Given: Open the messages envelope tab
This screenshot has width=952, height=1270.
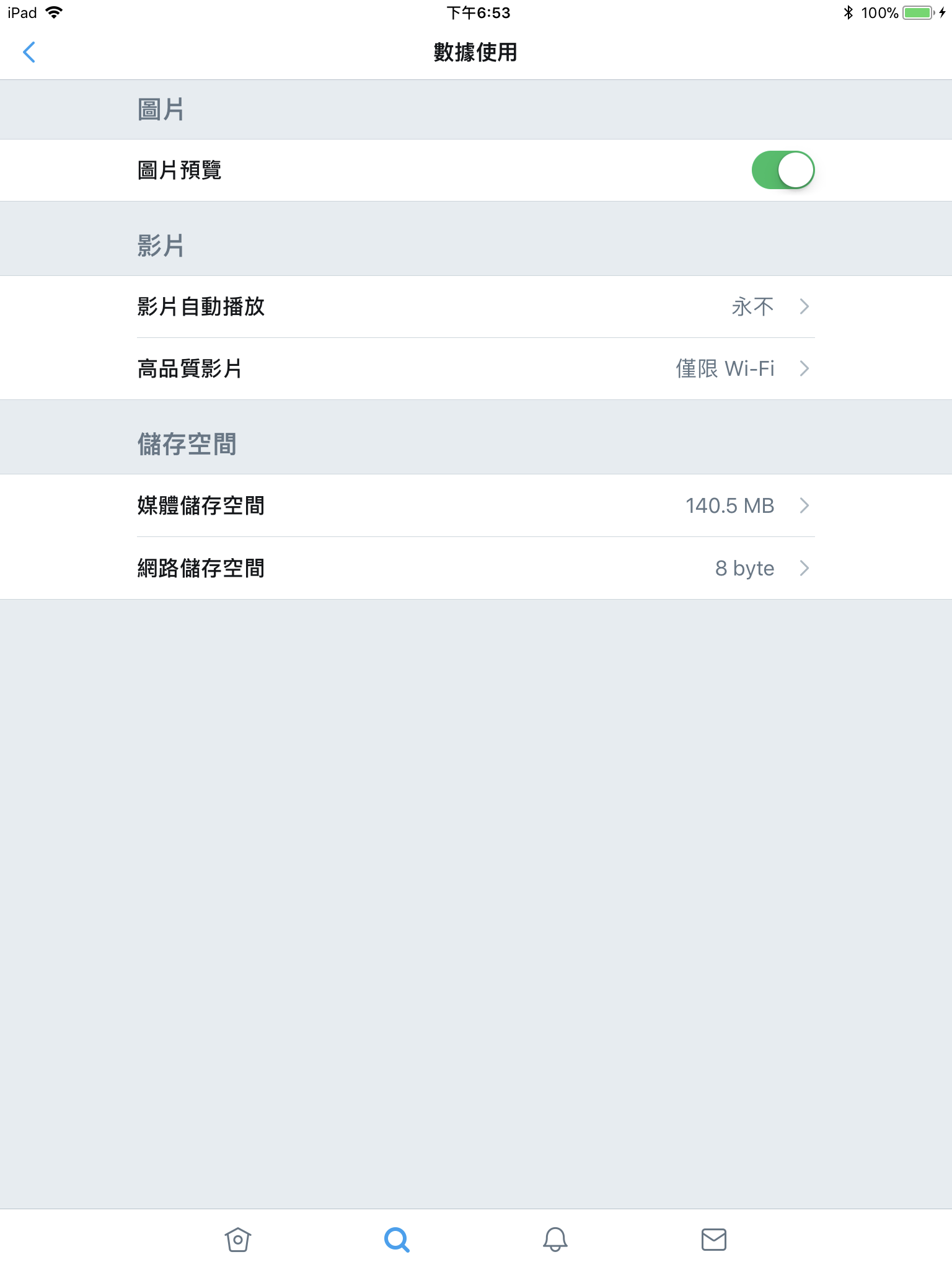Looking at the screenshot, I should pos(713,1240).
